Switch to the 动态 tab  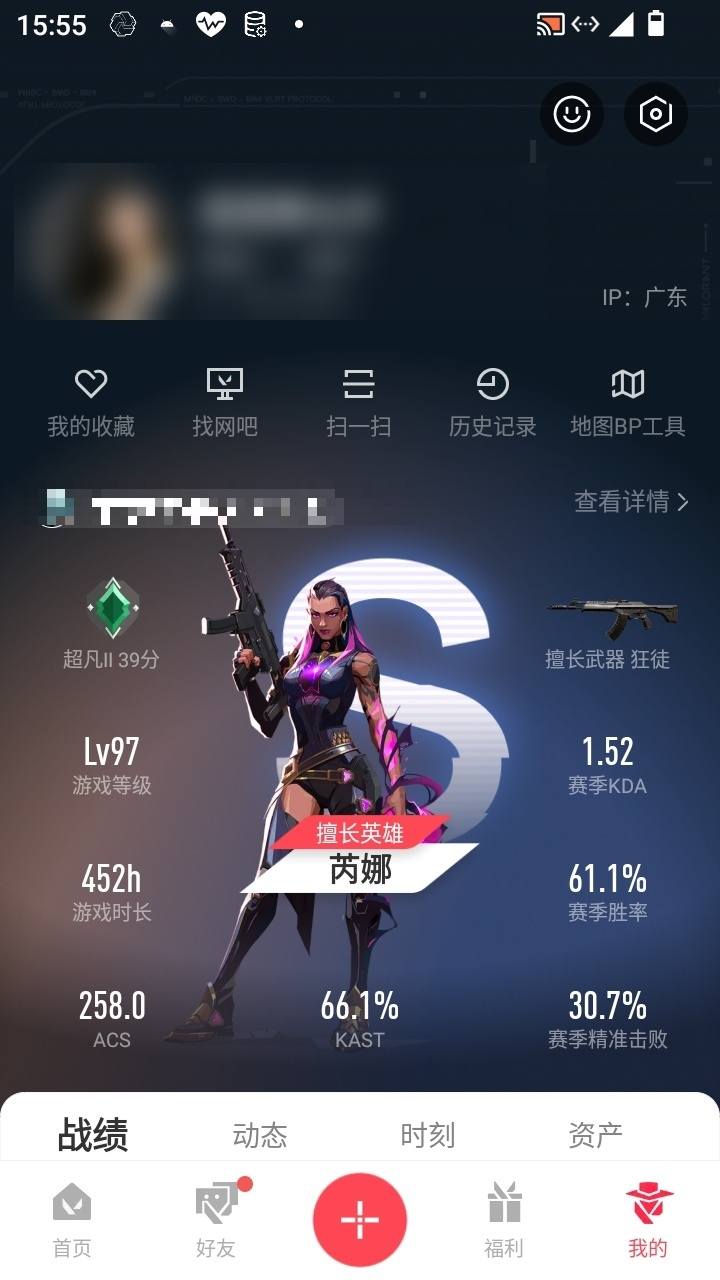(261, 1134)
